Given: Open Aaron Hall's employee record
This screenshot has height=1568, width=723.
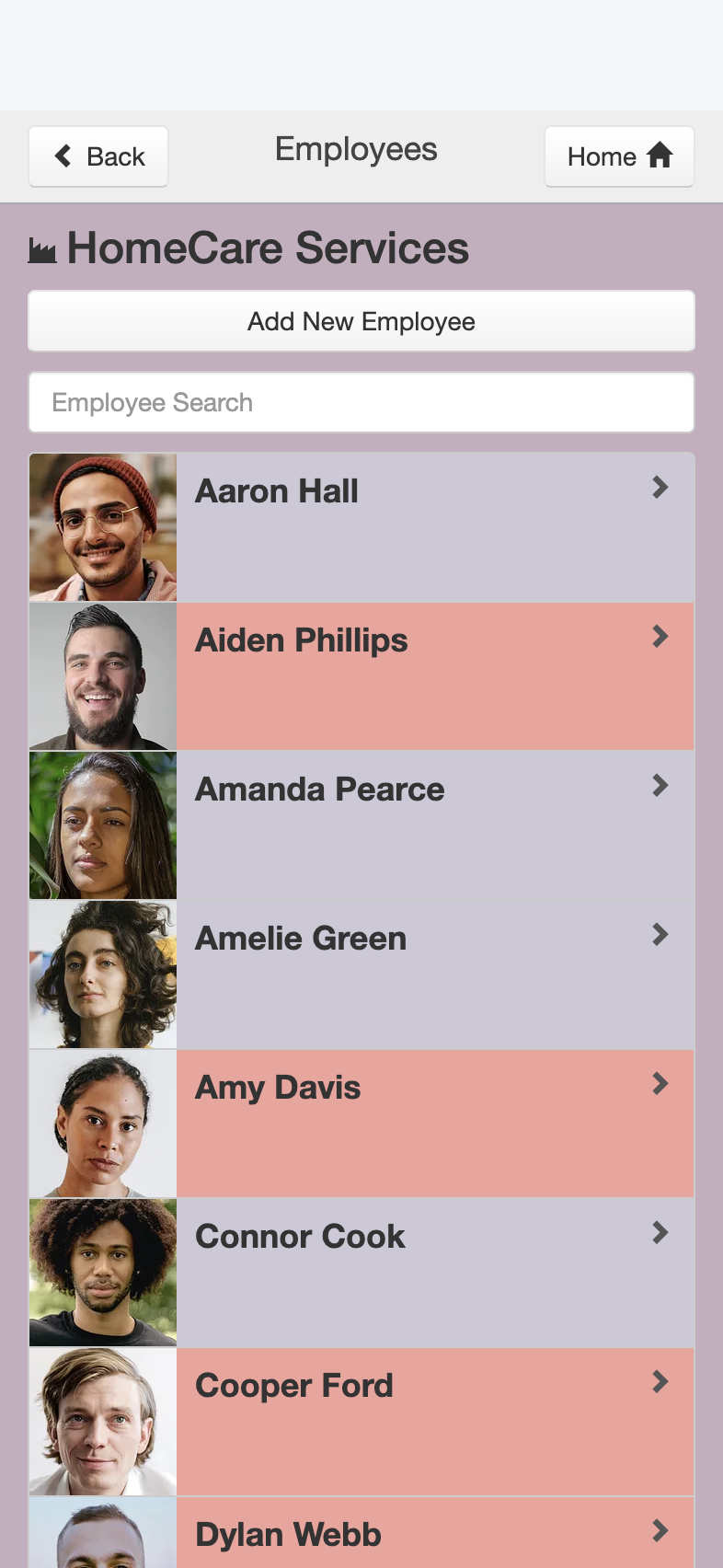Looking at the screenshot, I should 361,527.
